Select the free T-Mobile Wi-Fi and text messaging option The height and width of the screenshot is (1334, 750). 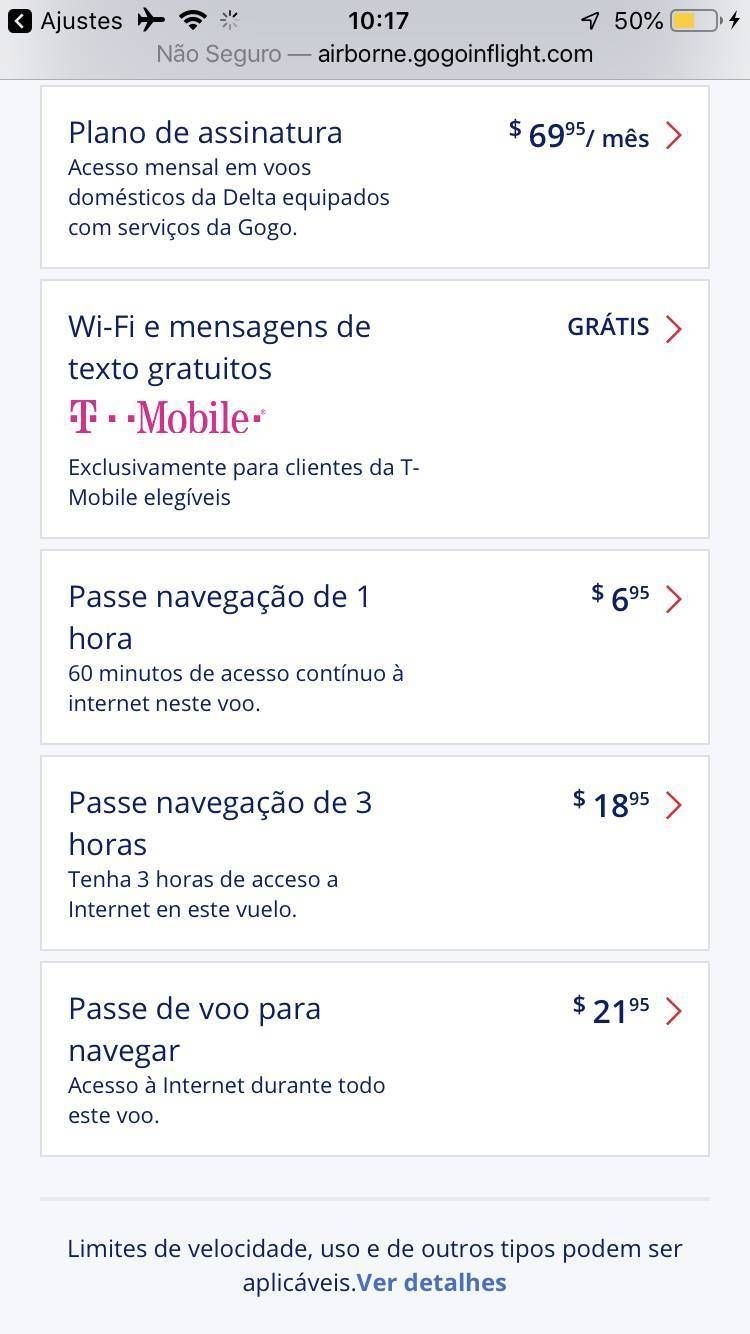point(375,409)
